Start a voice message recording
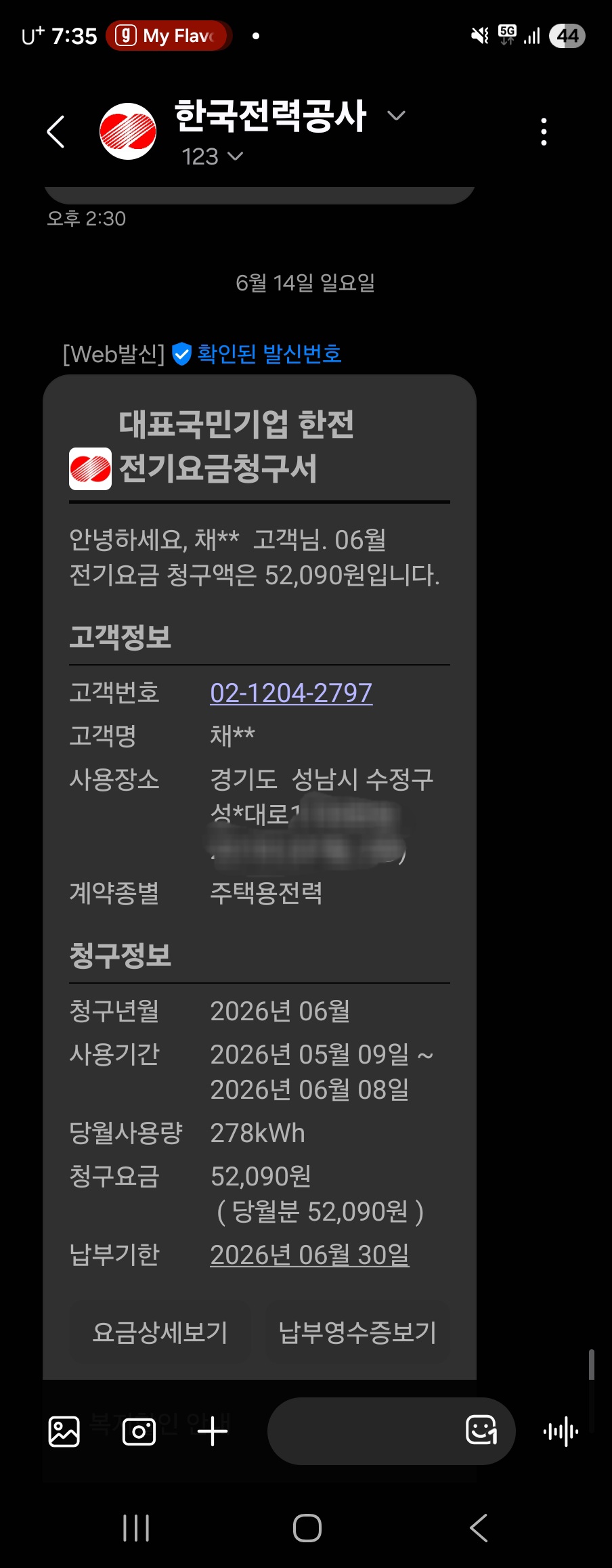Image resolution: width=612 pixels, height=1568 pixels. [561, 1431]
